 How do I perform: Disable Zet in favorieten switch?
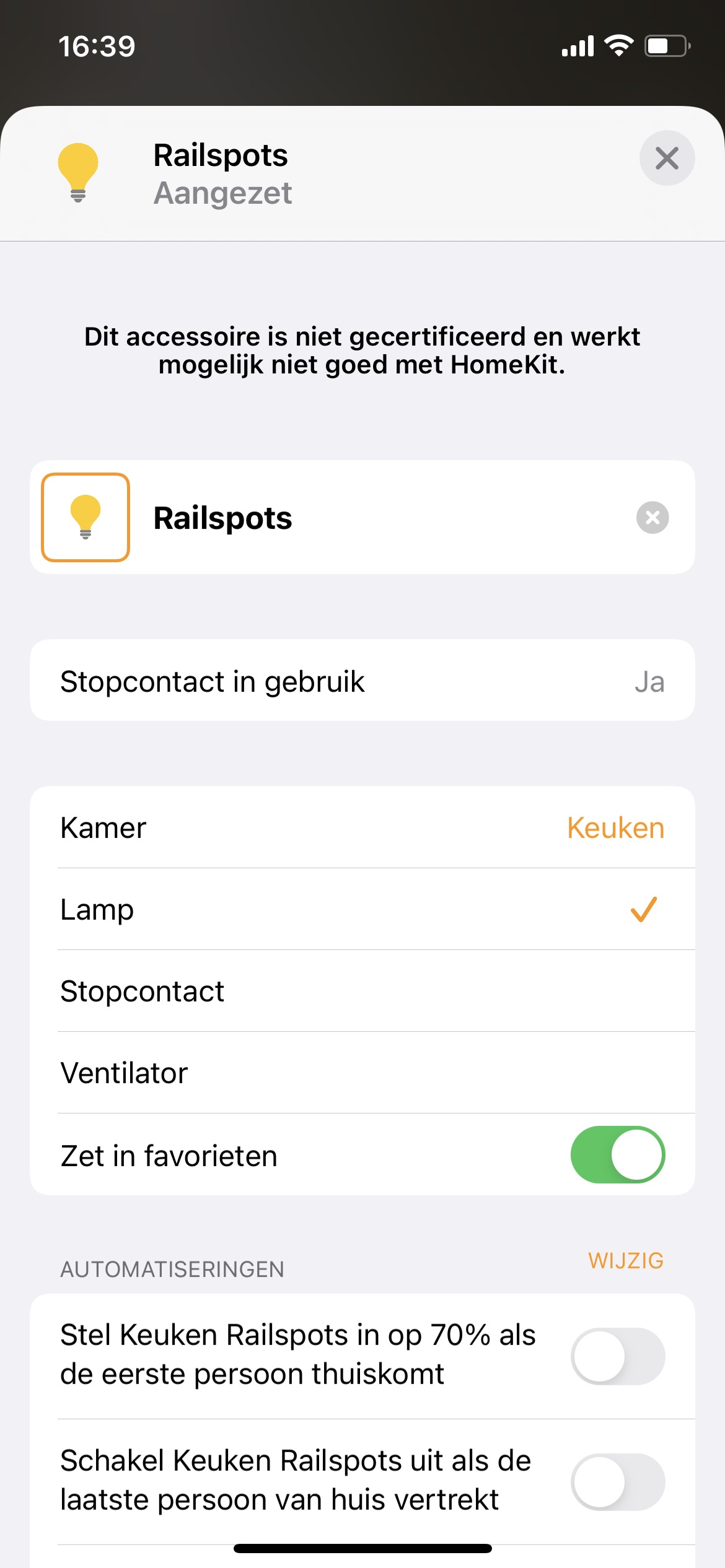pyautogui.click(x=617, y=1155)
